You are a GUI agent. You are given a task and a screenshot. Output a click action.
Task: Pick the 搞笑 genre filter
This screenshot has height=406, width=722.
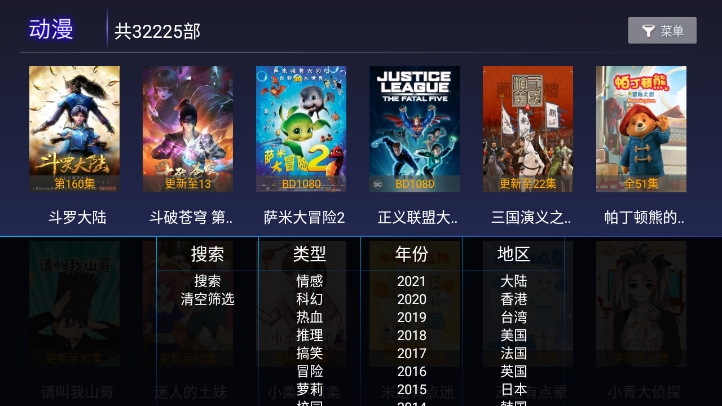click(x=309, y=353)
